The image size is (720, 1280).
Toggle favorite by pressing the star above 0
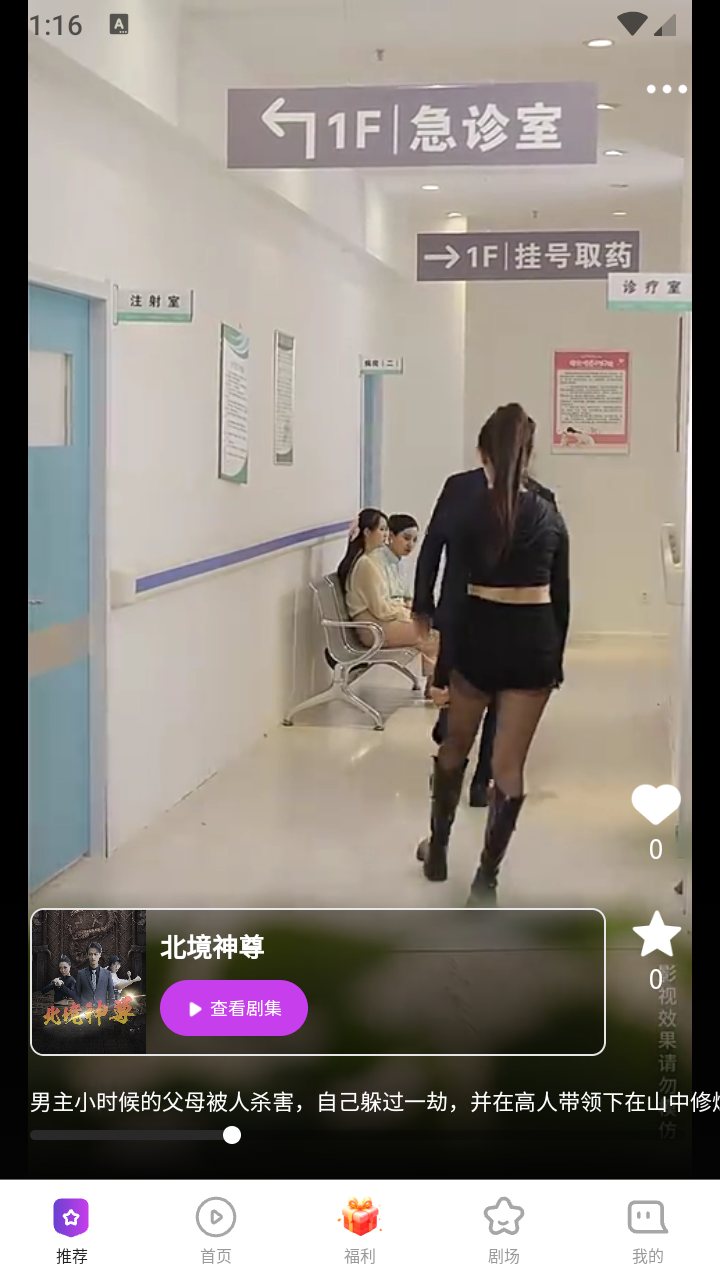point(655,933)
